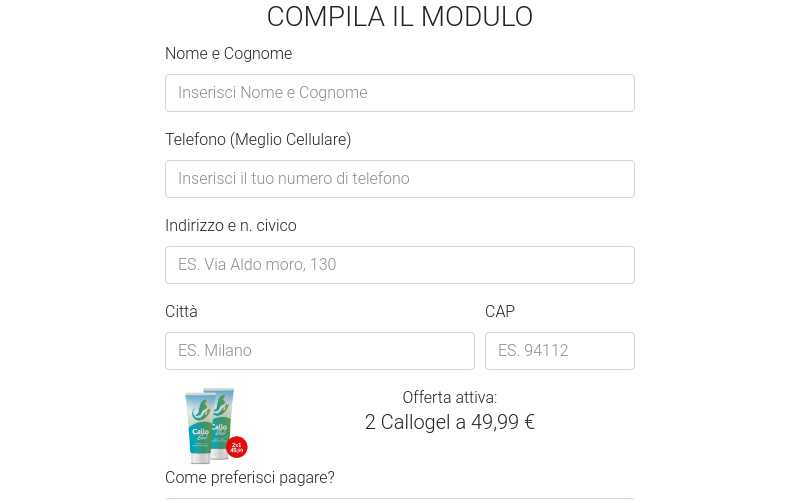Select the CAP postal code field
The width and height of the screenshot is (800, 500).
point(559,351)
